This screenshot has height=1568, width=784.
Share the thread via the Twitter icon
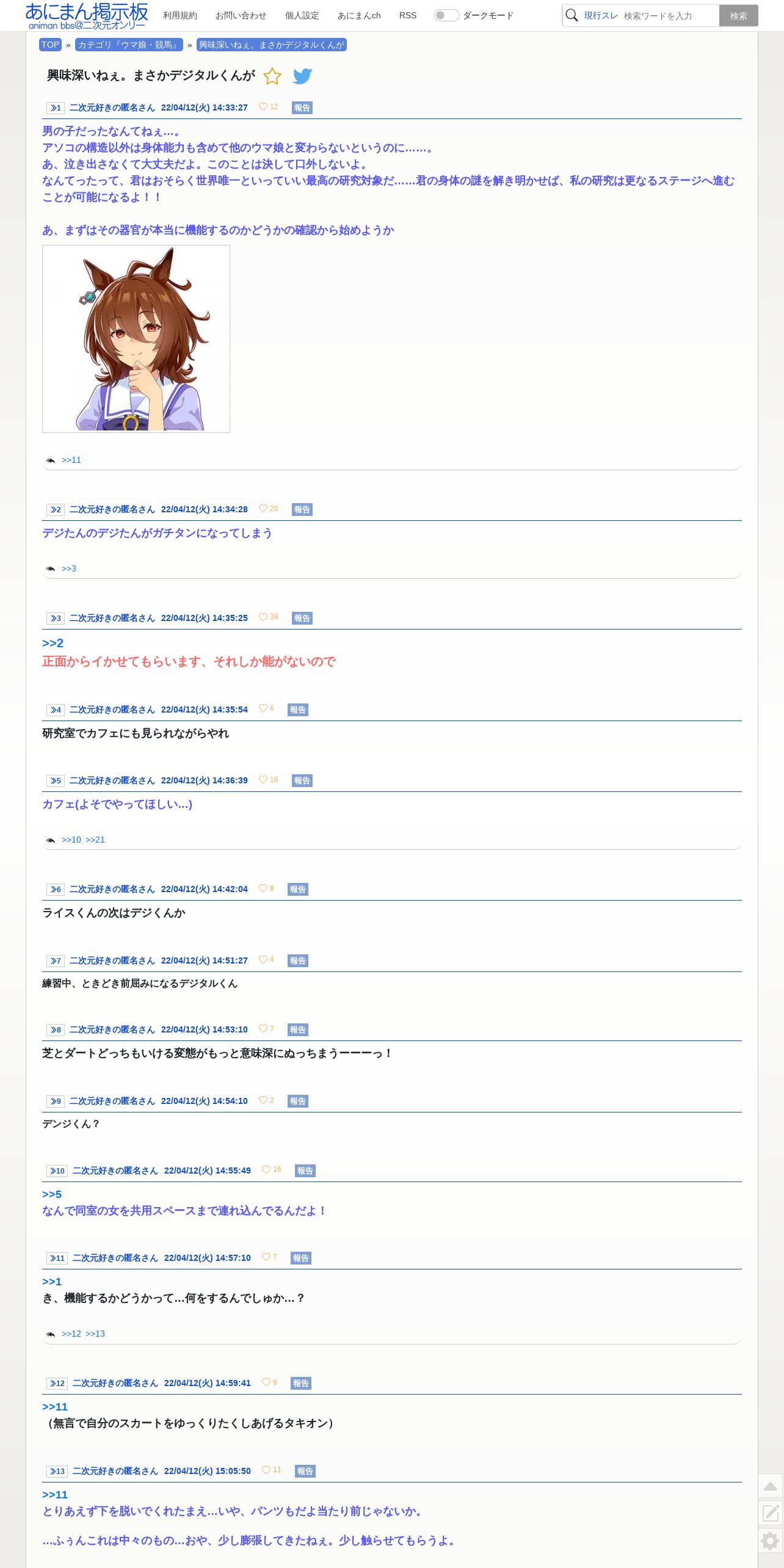(302, 76)
